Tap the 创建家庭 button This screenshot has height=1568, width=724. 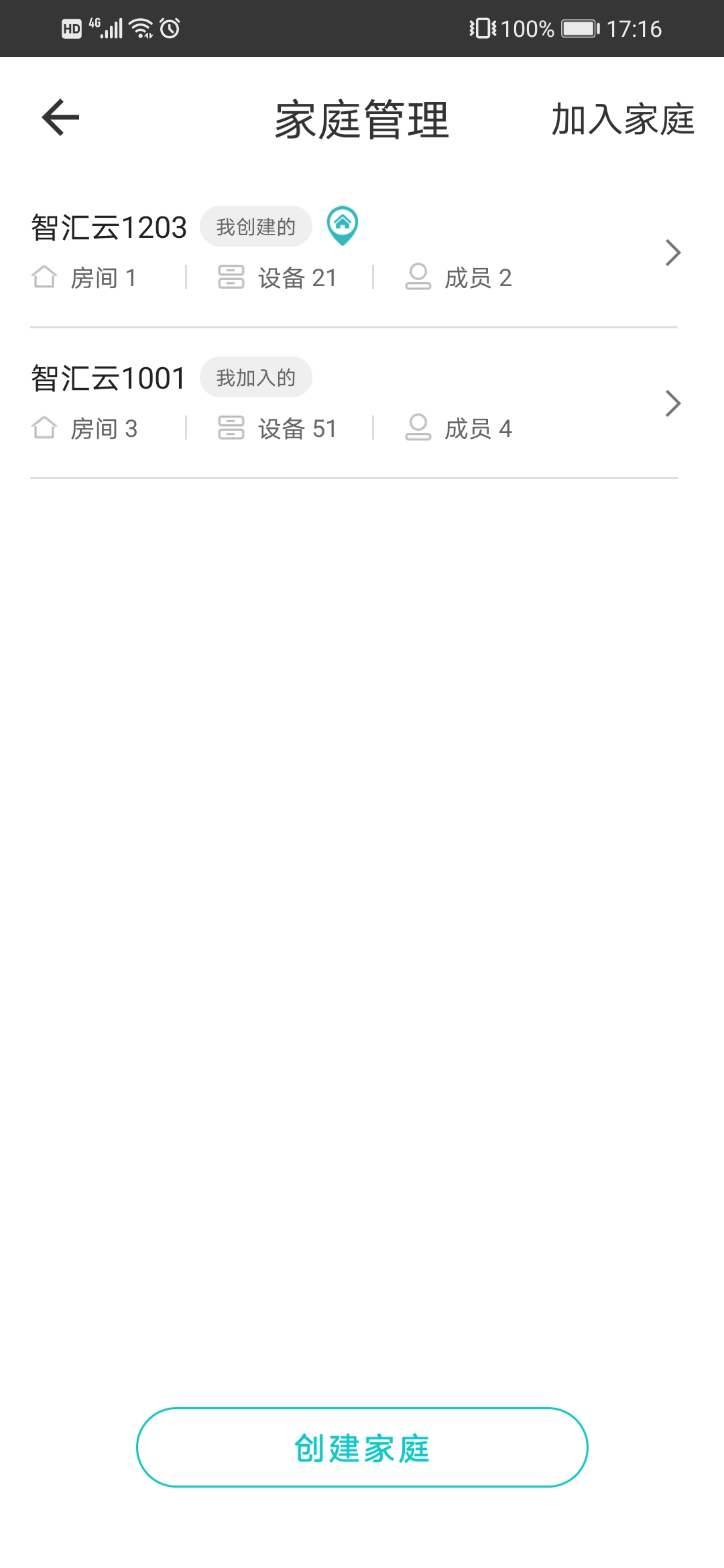tap(362, 1447)
